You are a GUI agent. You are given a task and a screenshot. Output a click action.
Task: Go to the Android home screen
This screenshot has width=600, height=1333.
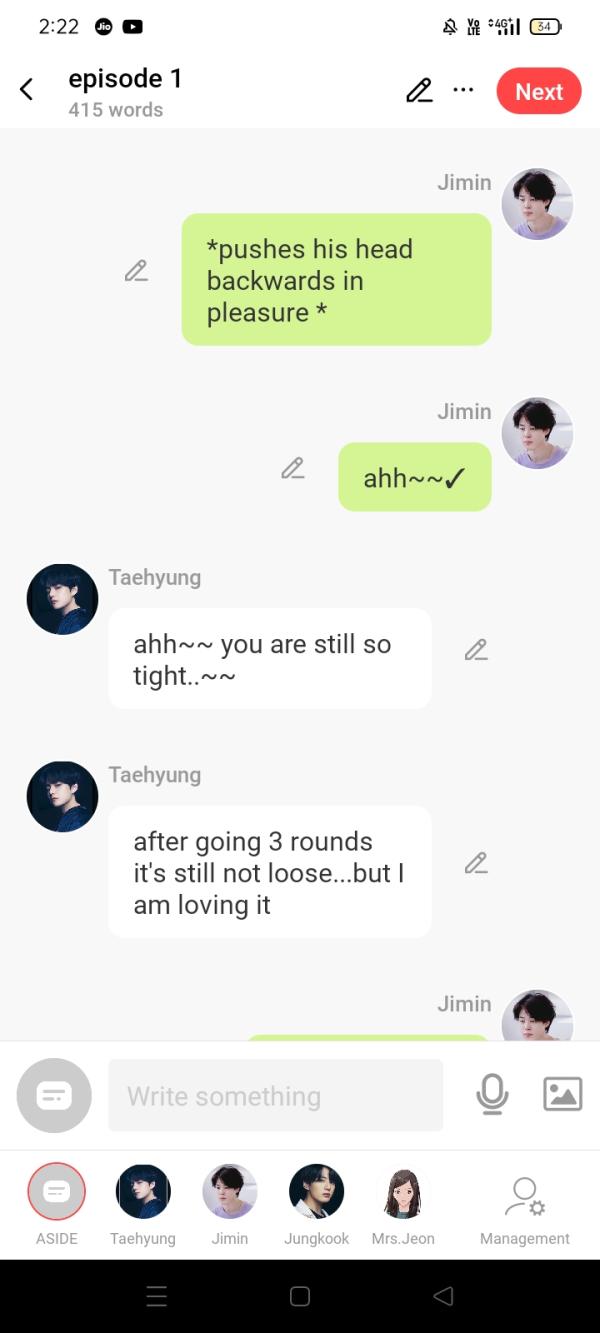tap(300, 1296)
